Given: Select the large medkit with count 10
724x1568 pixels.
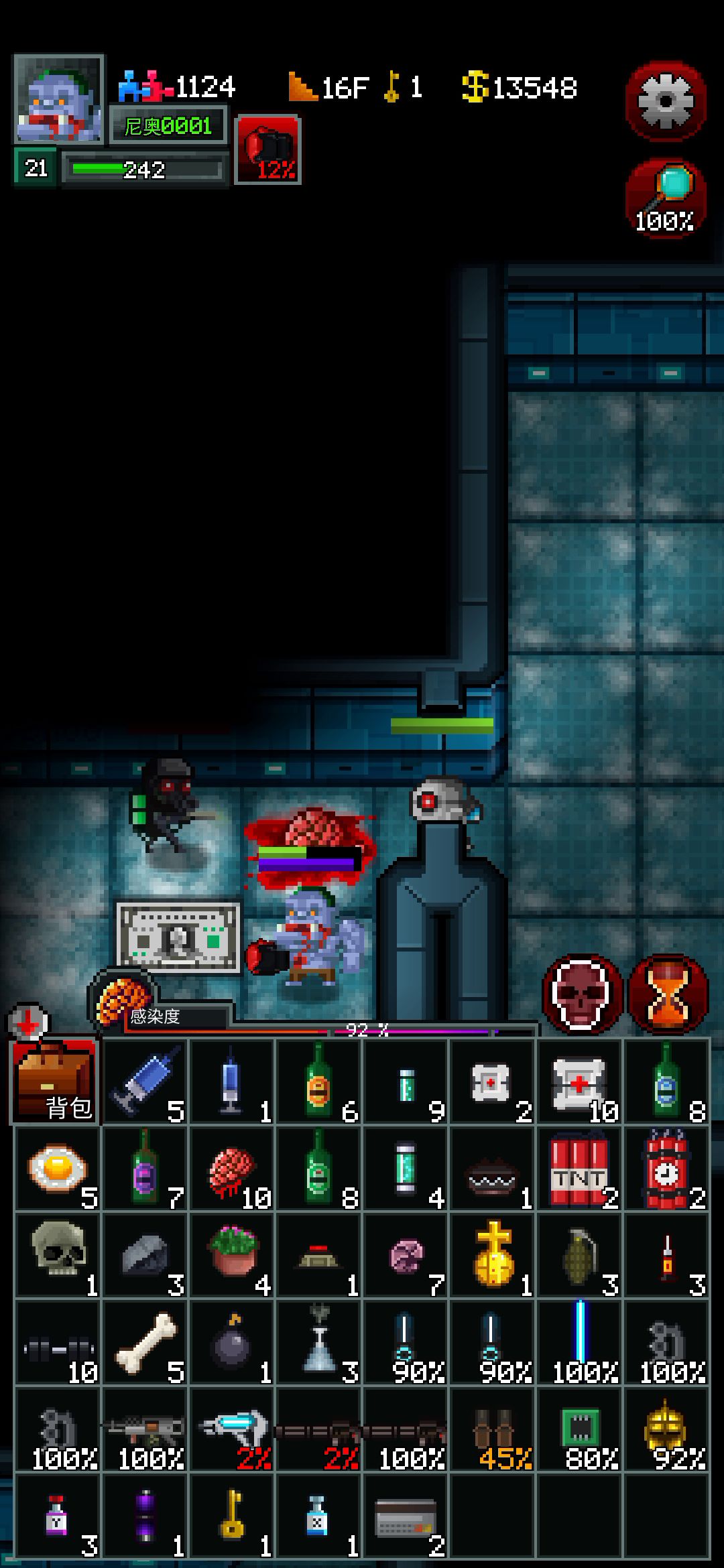Looking at the screenshot, I should coord(579,1082).
